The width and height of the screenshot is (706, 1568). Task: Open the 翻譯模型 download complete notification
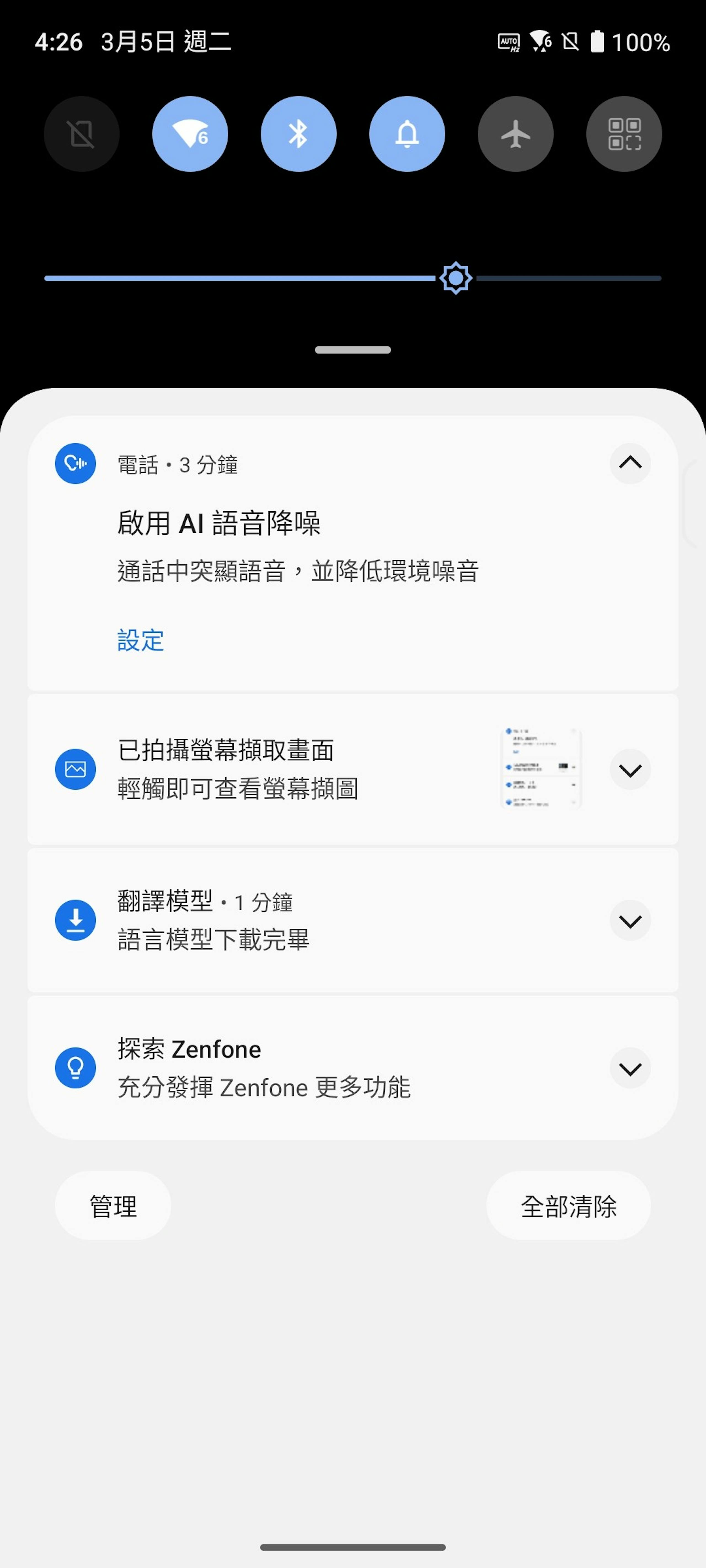[274, 920]
